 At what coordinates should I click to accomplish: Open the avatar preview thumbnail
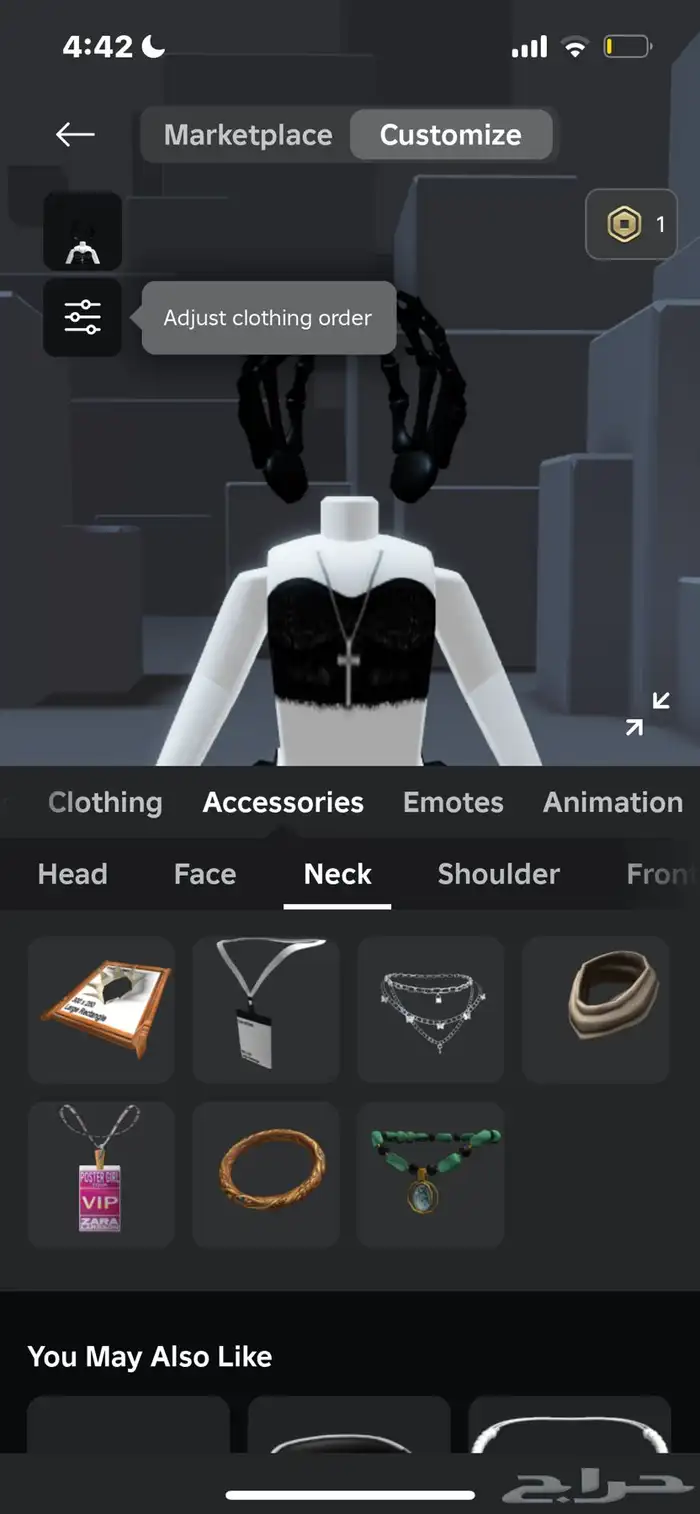pos(83,232)
